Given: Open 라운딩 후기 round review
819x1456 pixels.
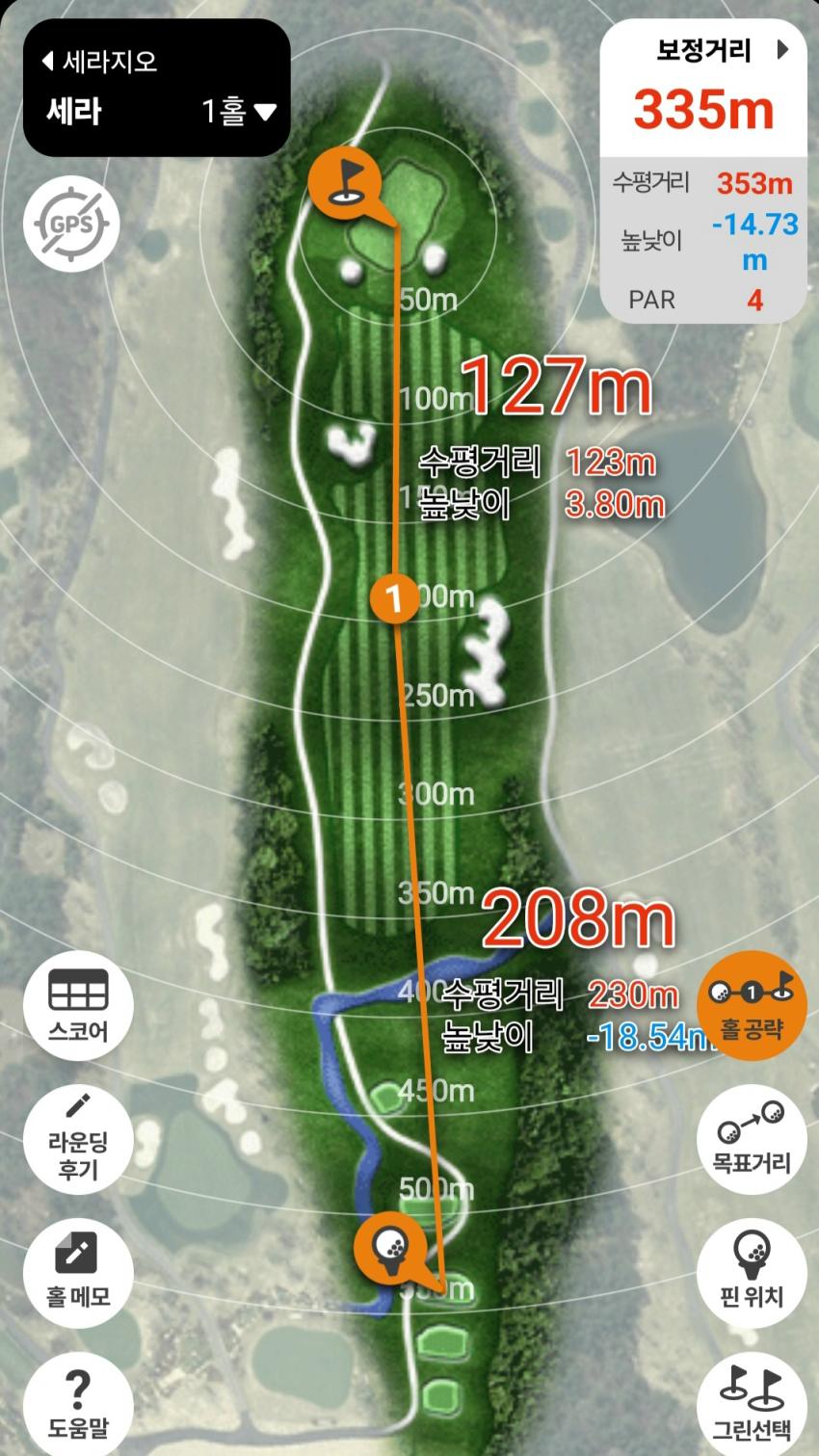Looking at the screenshot, I should tap(78, 1140).
